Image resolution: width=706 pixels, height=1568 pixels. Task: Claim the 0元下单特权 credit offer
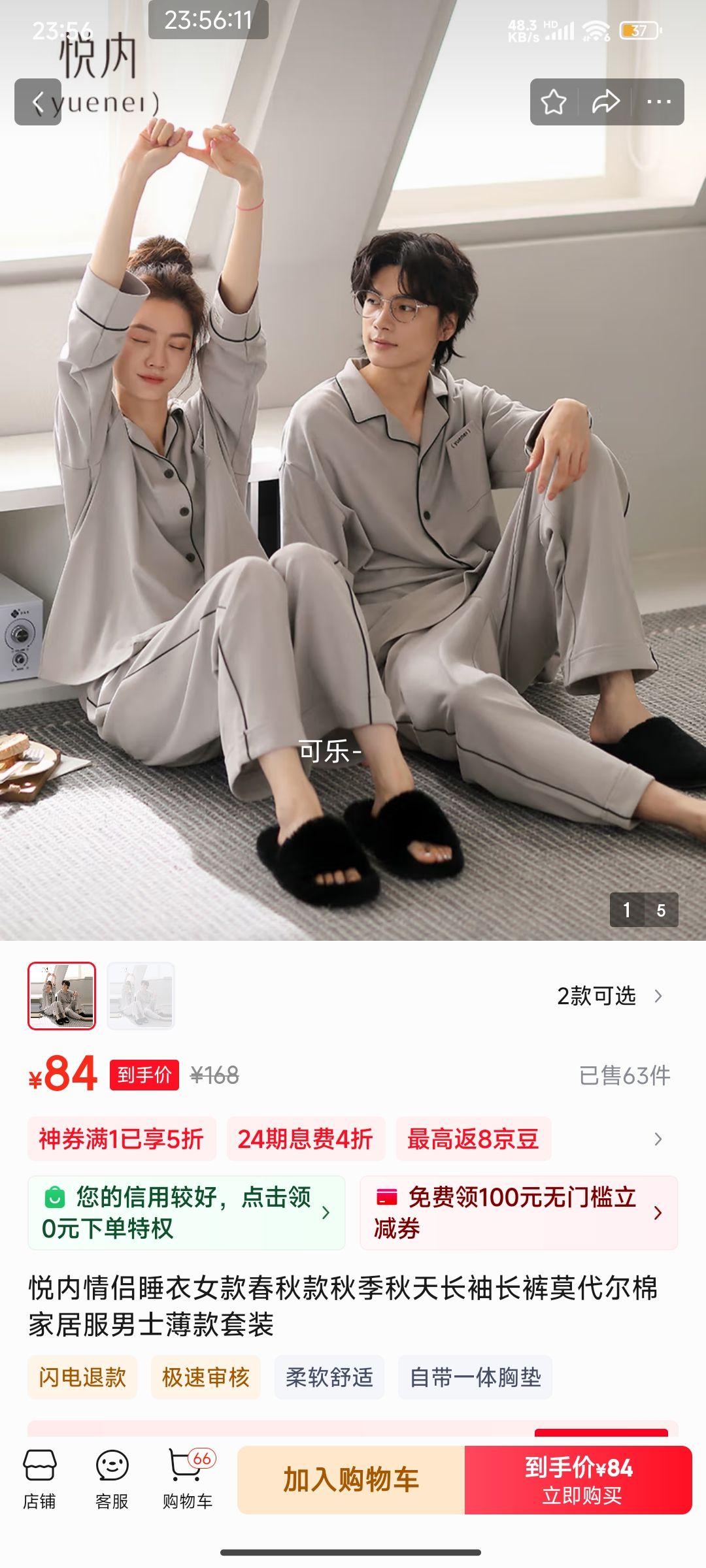186,1213
